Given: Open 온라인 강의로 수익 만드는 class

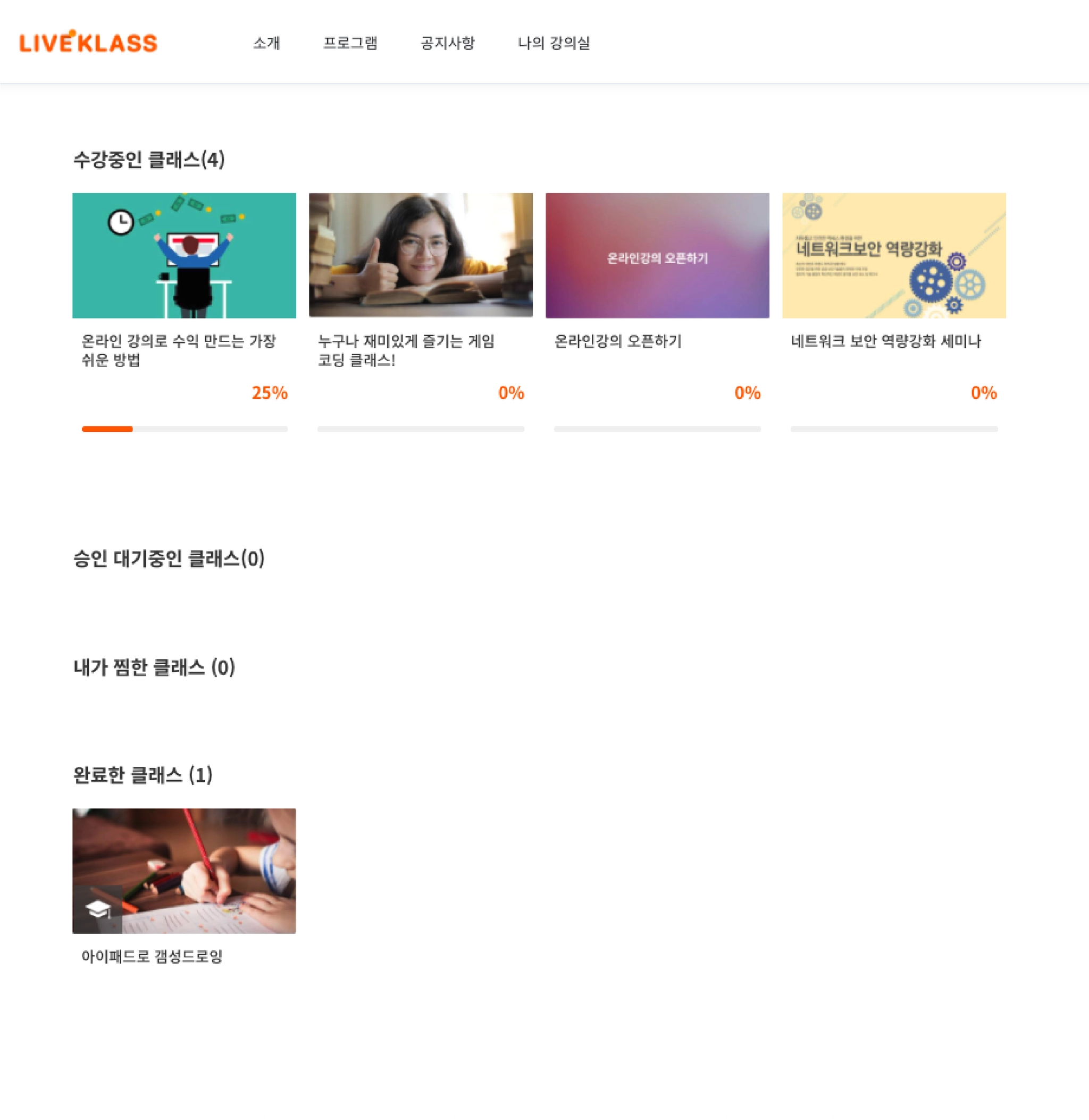Looking at the screenshot, I should click(184, 256).
